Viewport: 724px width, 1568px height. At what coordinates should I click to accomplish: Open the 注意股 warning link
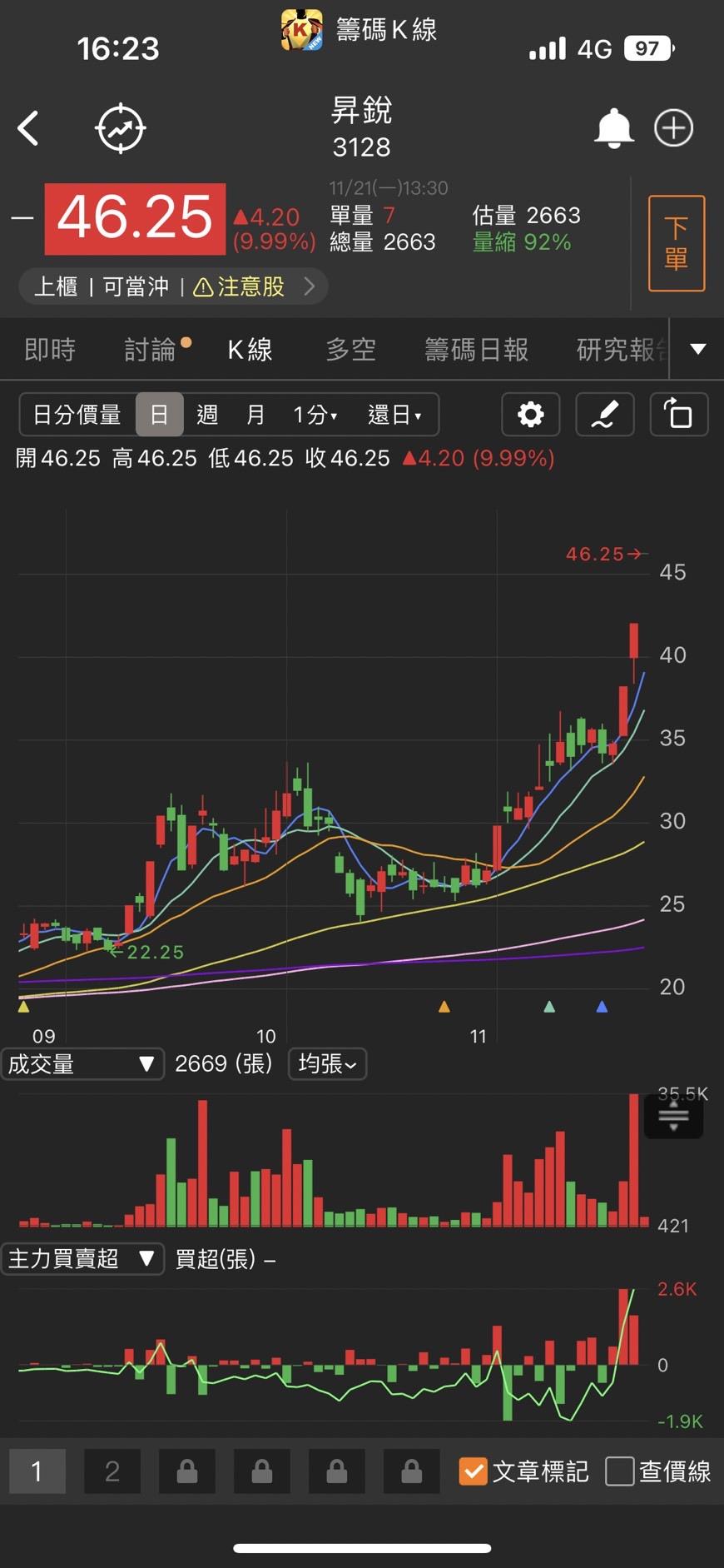[x=246, y=286]
